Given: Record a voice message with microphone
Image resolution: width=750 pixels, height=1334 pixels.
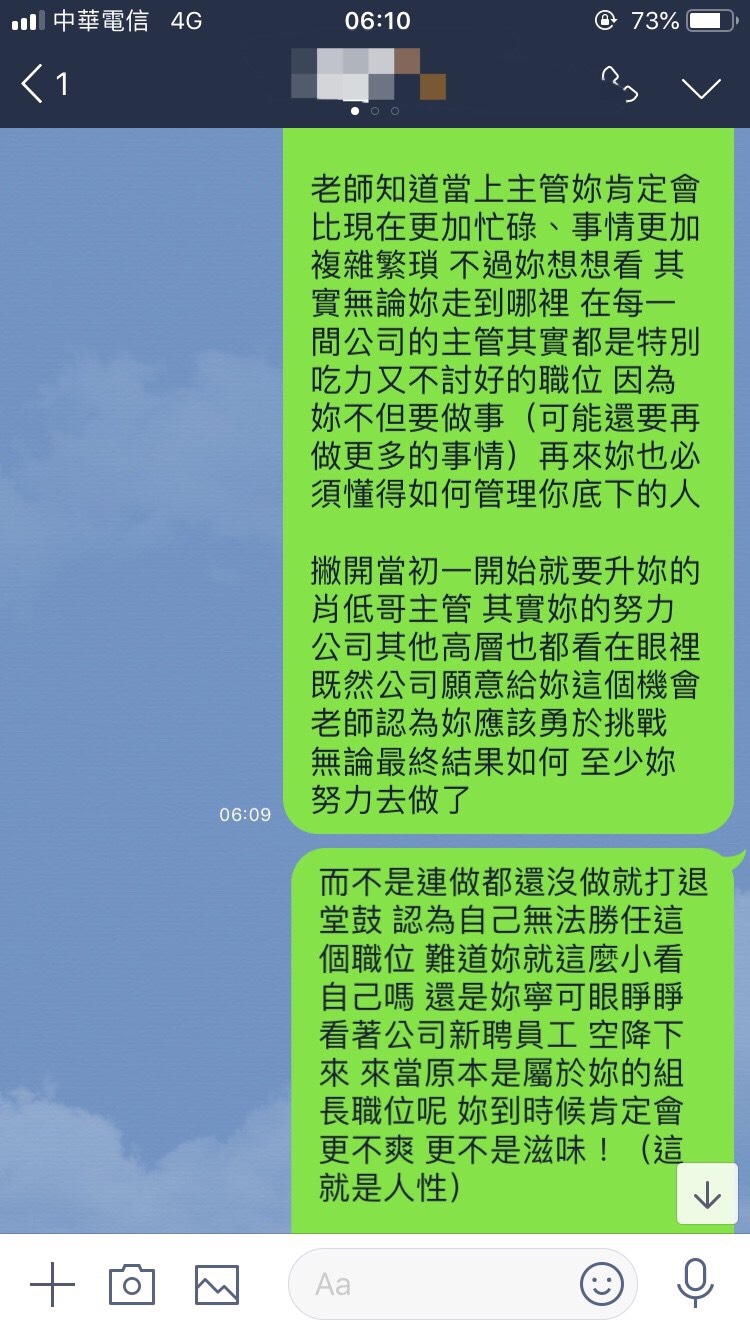Looking at the screenshot, I should [695, 1284].
